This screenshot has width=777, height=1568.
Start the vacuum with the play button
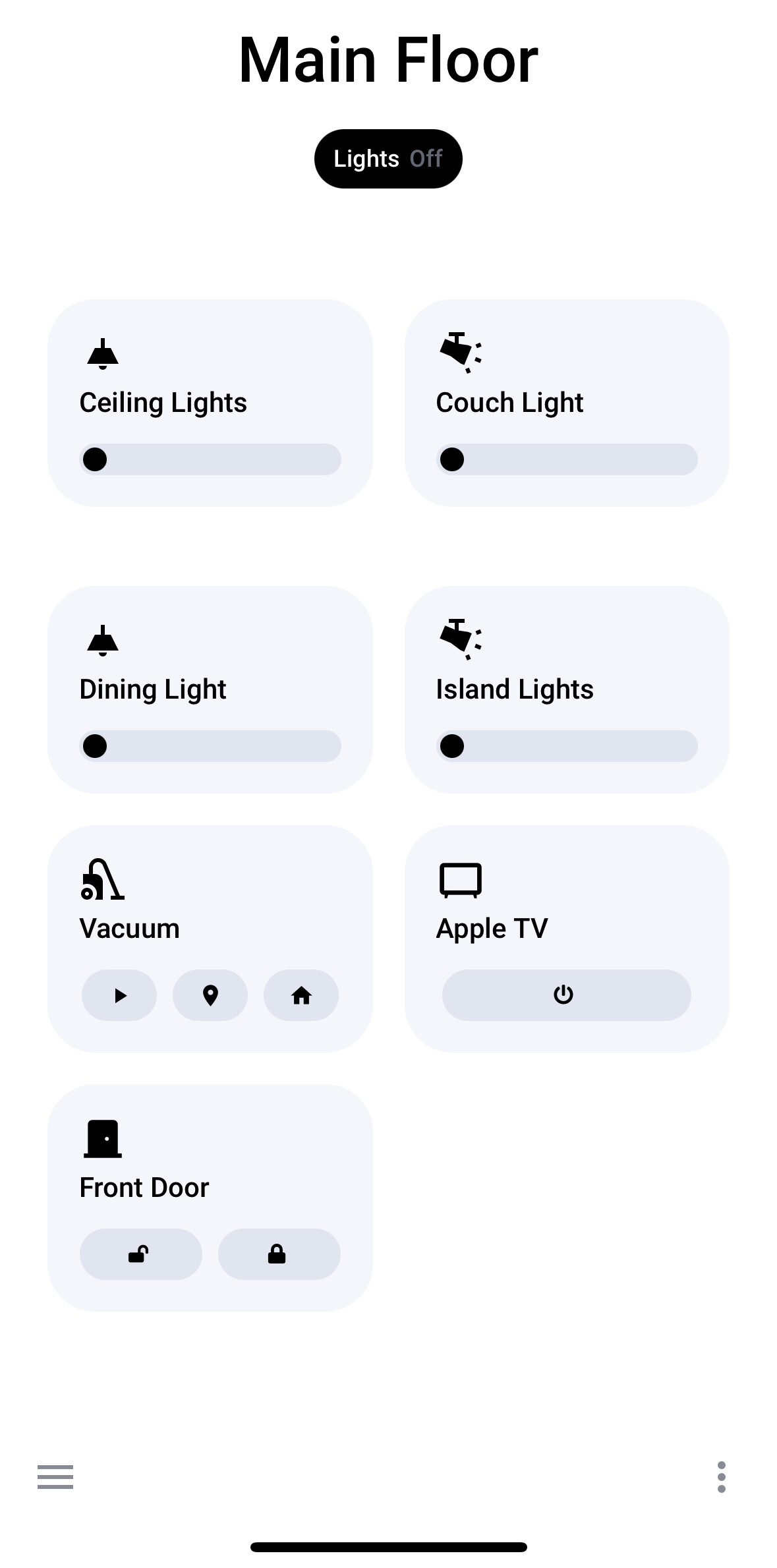point(119,995)
